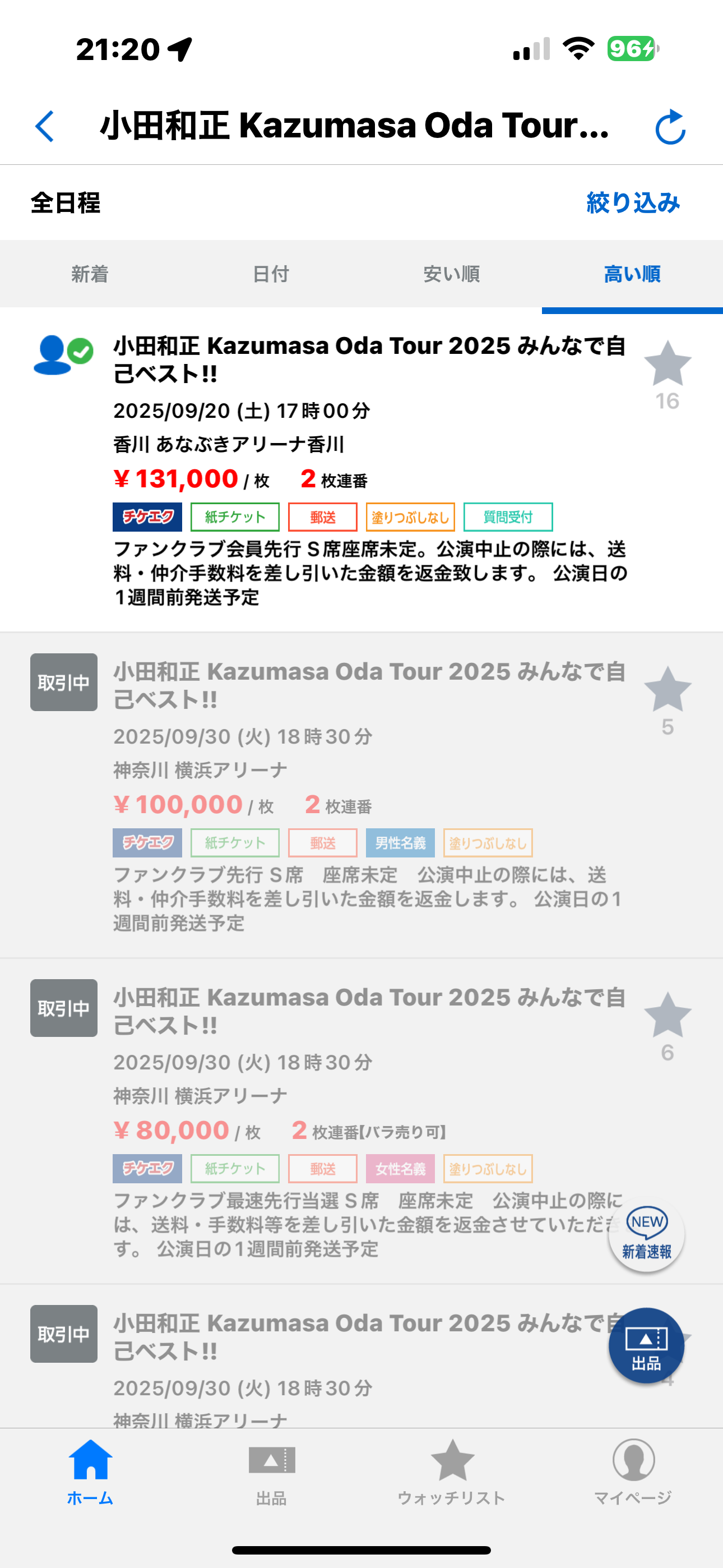
Task: Open the ¥80,000 横浜アリーナ listing
Action: coord(361,1121)
